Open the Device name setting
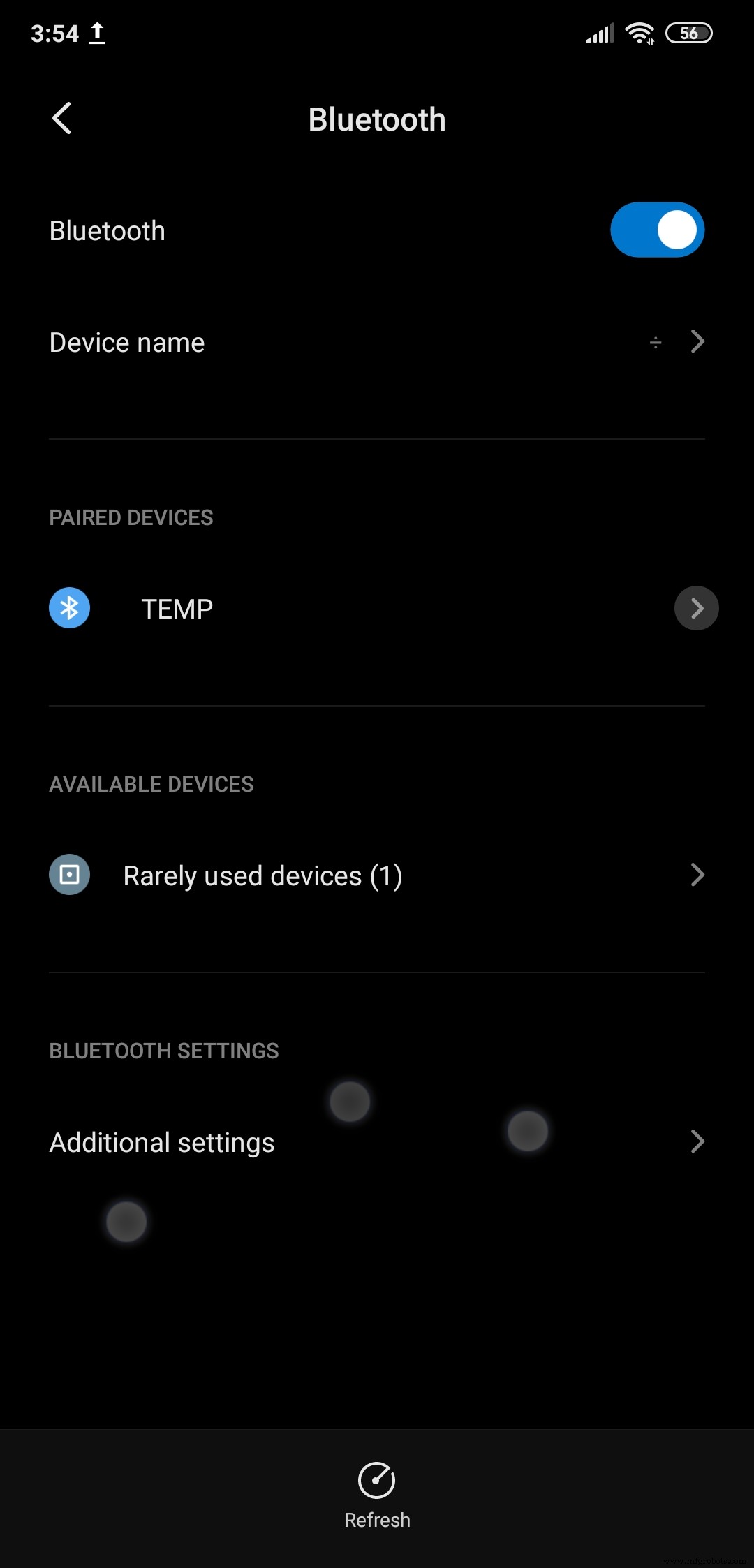754x1568 pixels. (377, 343)
